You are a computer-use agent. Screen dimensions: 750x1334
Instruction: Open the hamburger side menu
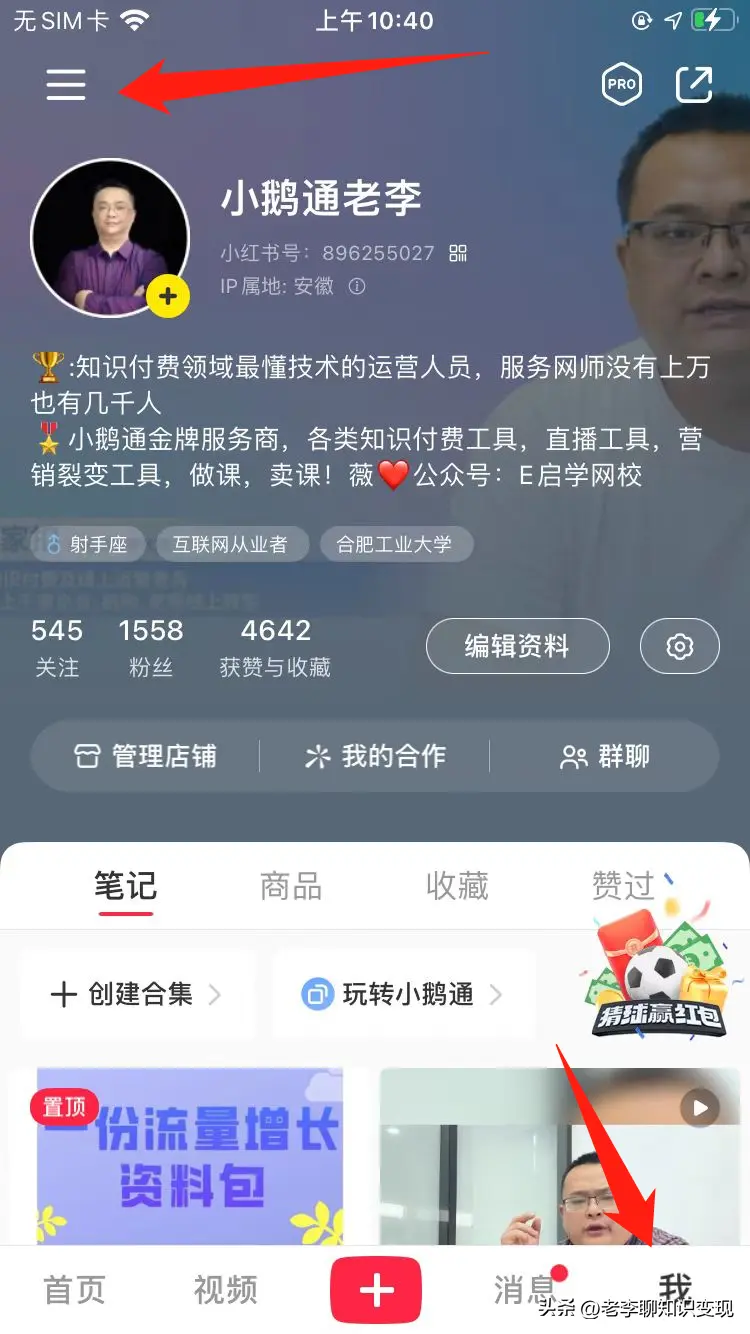pyautogui.click(x=66, y=85)
